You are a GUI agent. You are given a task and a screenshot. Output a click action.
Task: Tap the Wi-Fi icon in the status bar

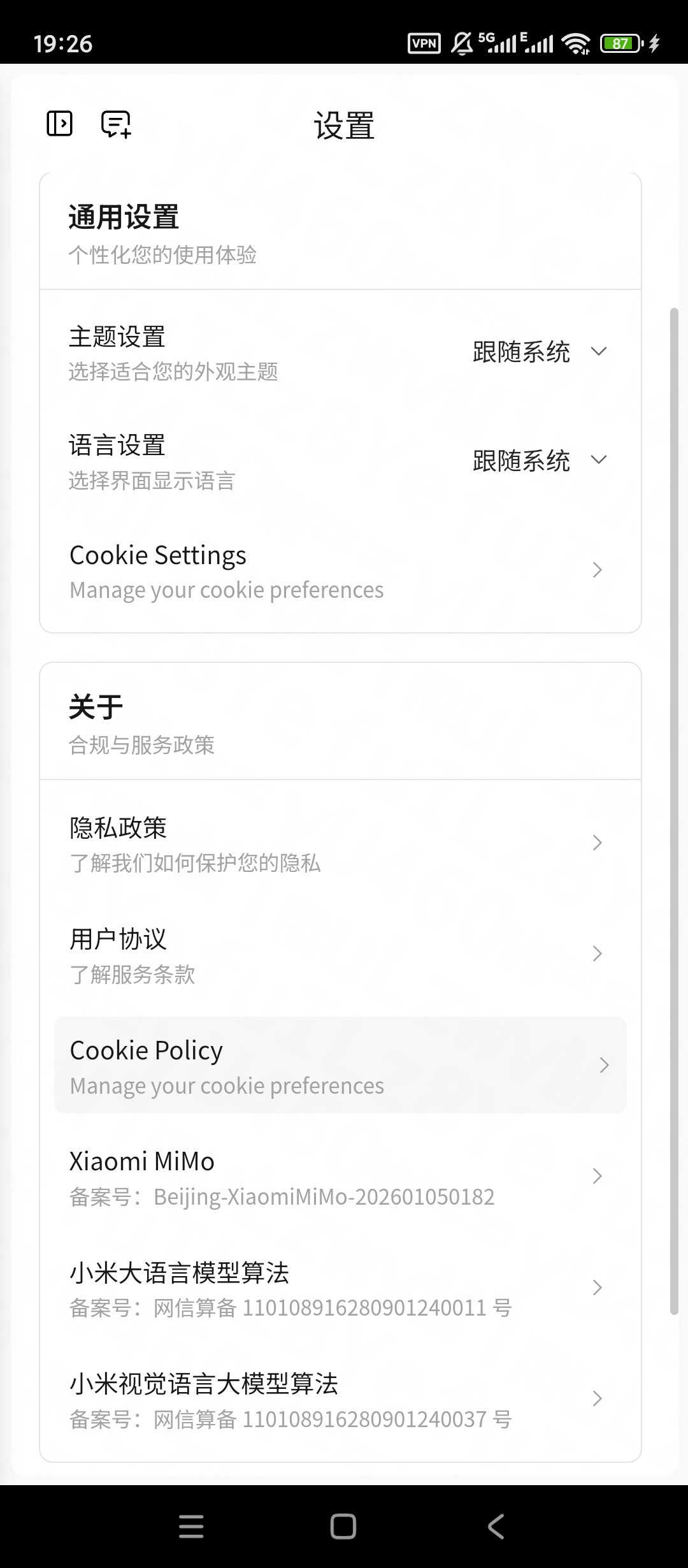[x=577, y=43]
